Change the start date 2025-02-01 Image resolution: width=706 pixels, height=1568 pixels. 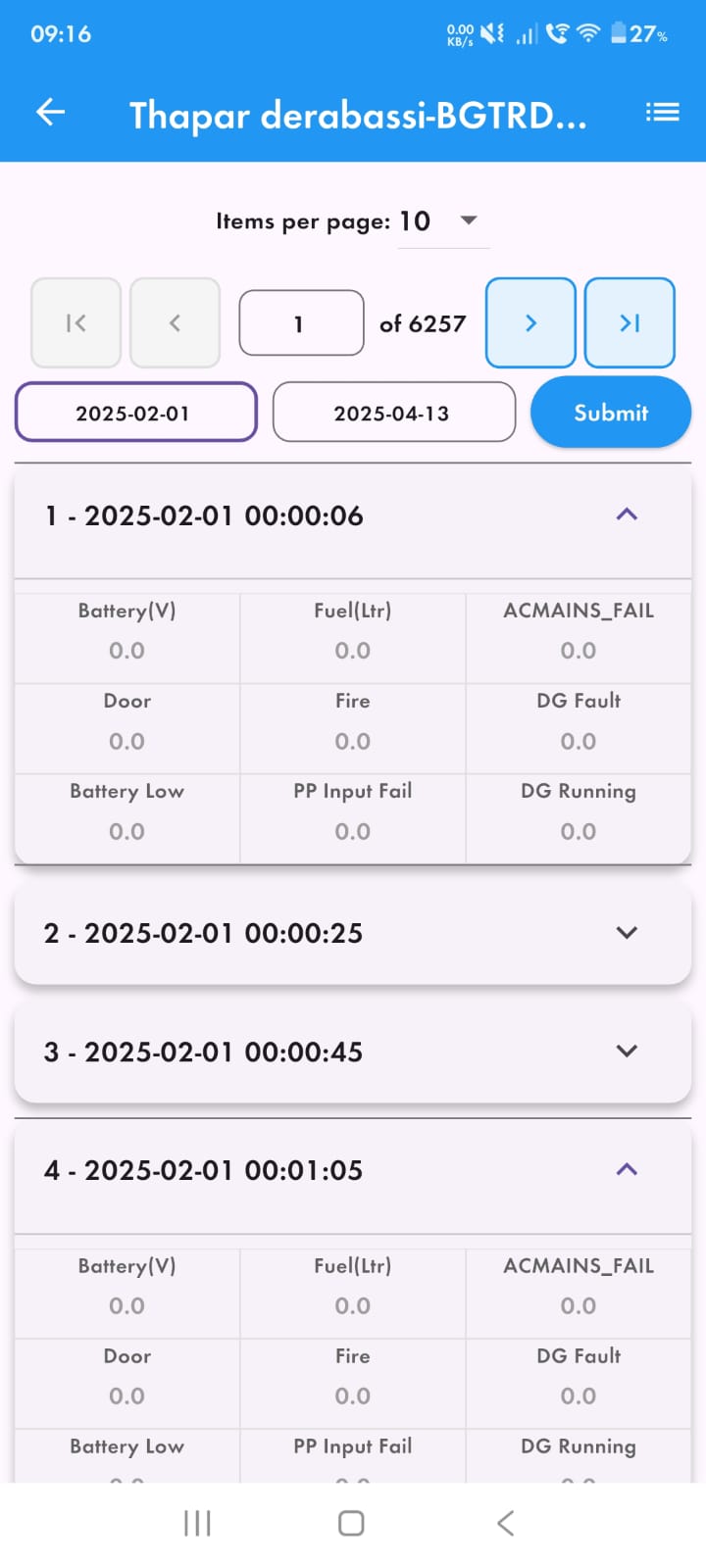(135, 413)
